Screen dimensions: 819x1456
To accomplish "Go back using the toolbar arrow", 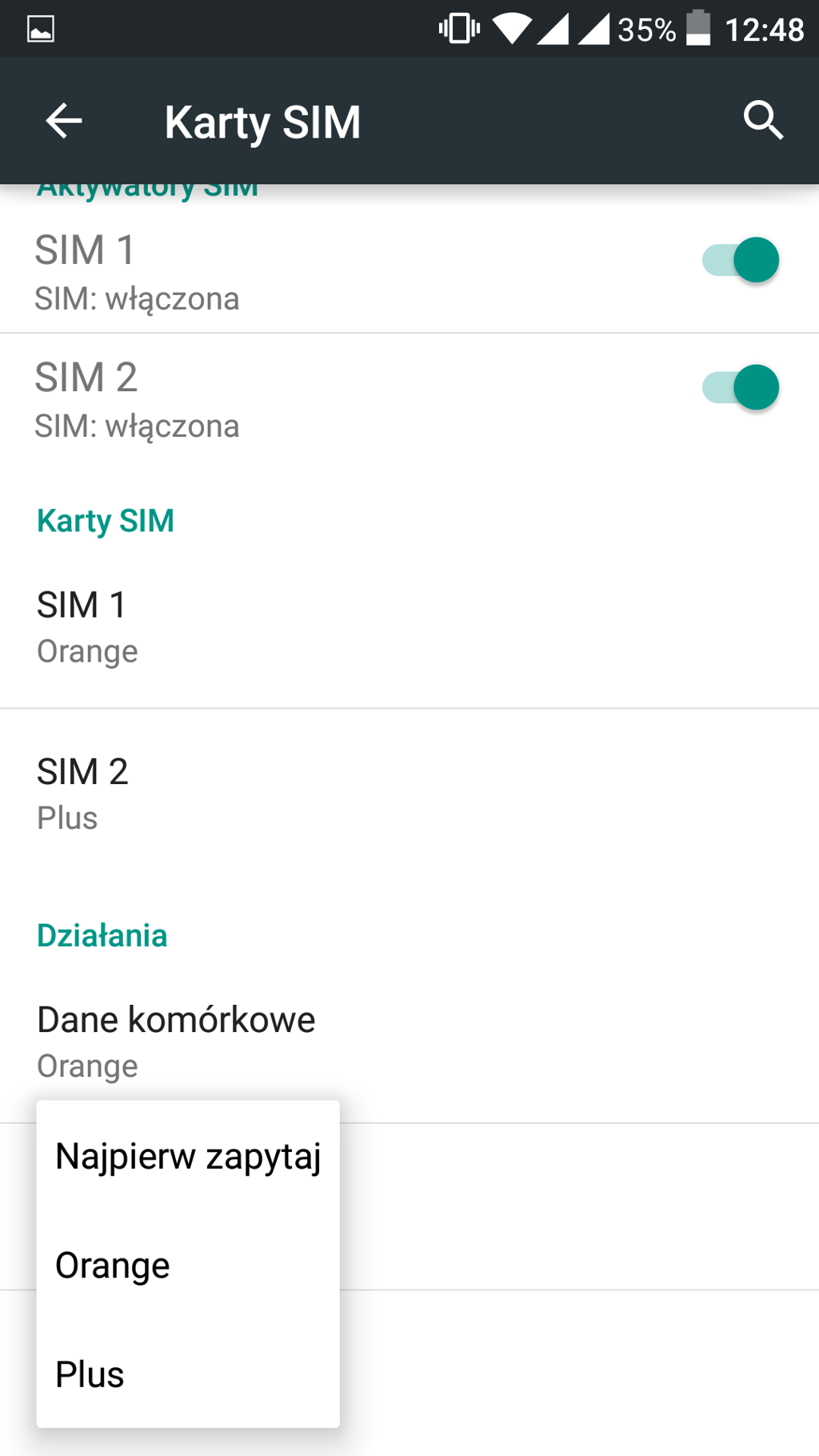I will click(64, 122).
